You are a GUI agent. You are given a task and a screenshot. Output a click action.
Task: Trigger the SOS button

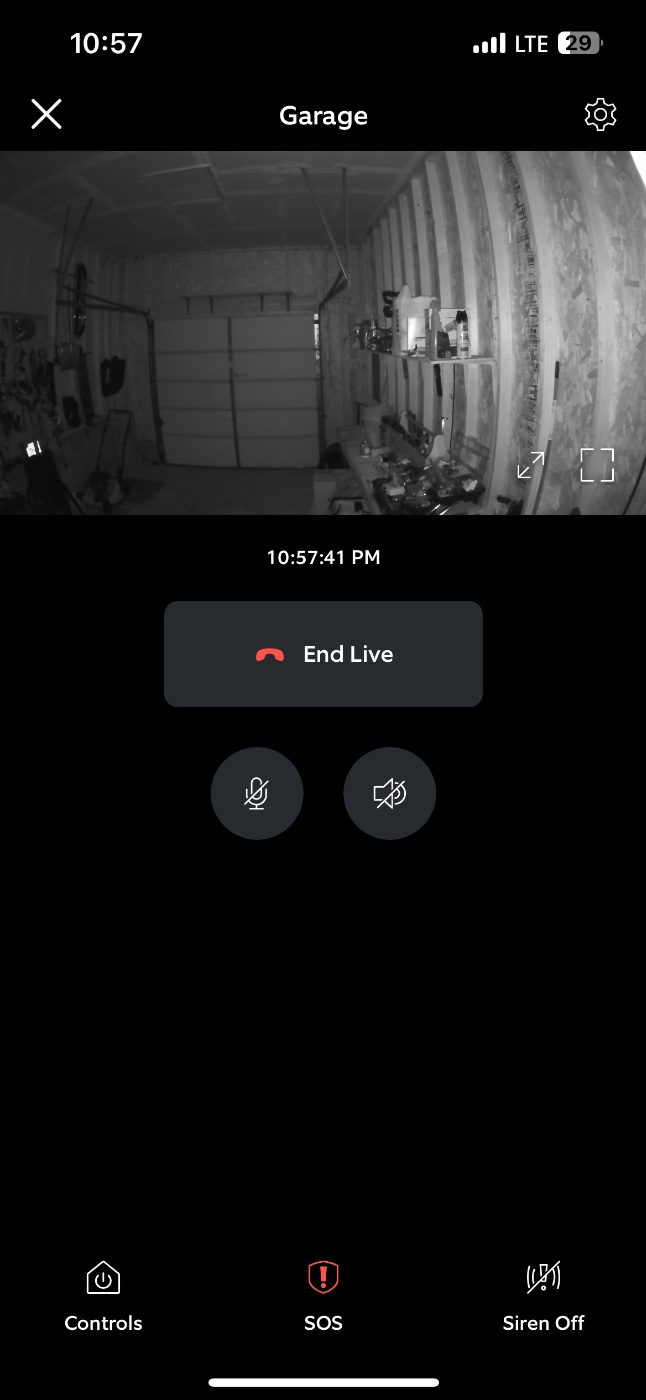323,1297
